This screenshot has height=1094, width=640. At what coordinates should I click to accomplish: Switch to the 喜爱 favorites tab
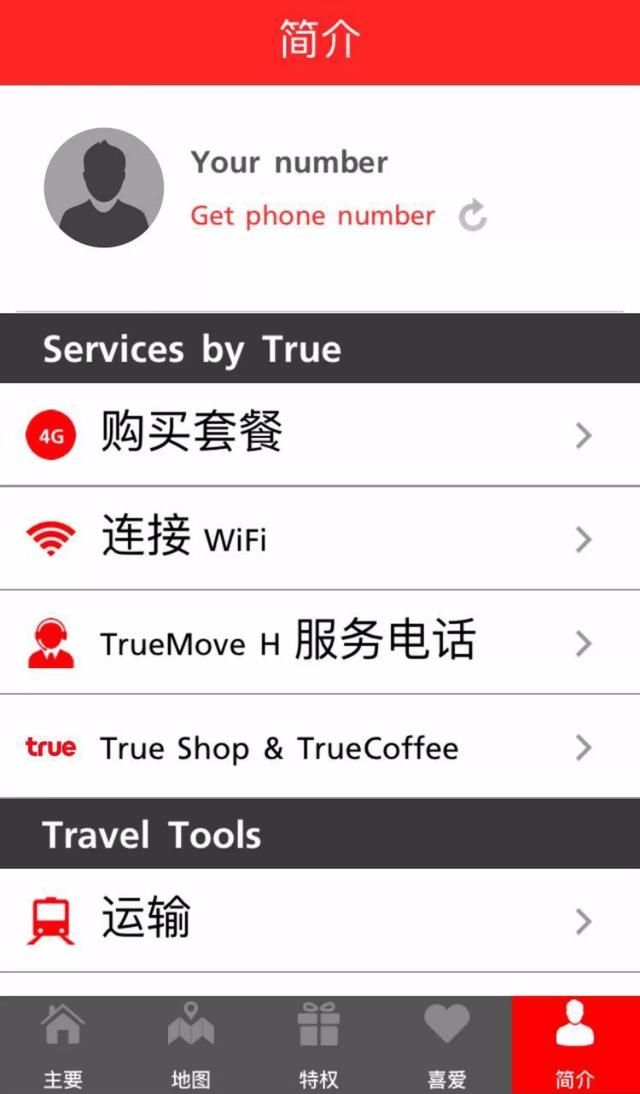447,1044
